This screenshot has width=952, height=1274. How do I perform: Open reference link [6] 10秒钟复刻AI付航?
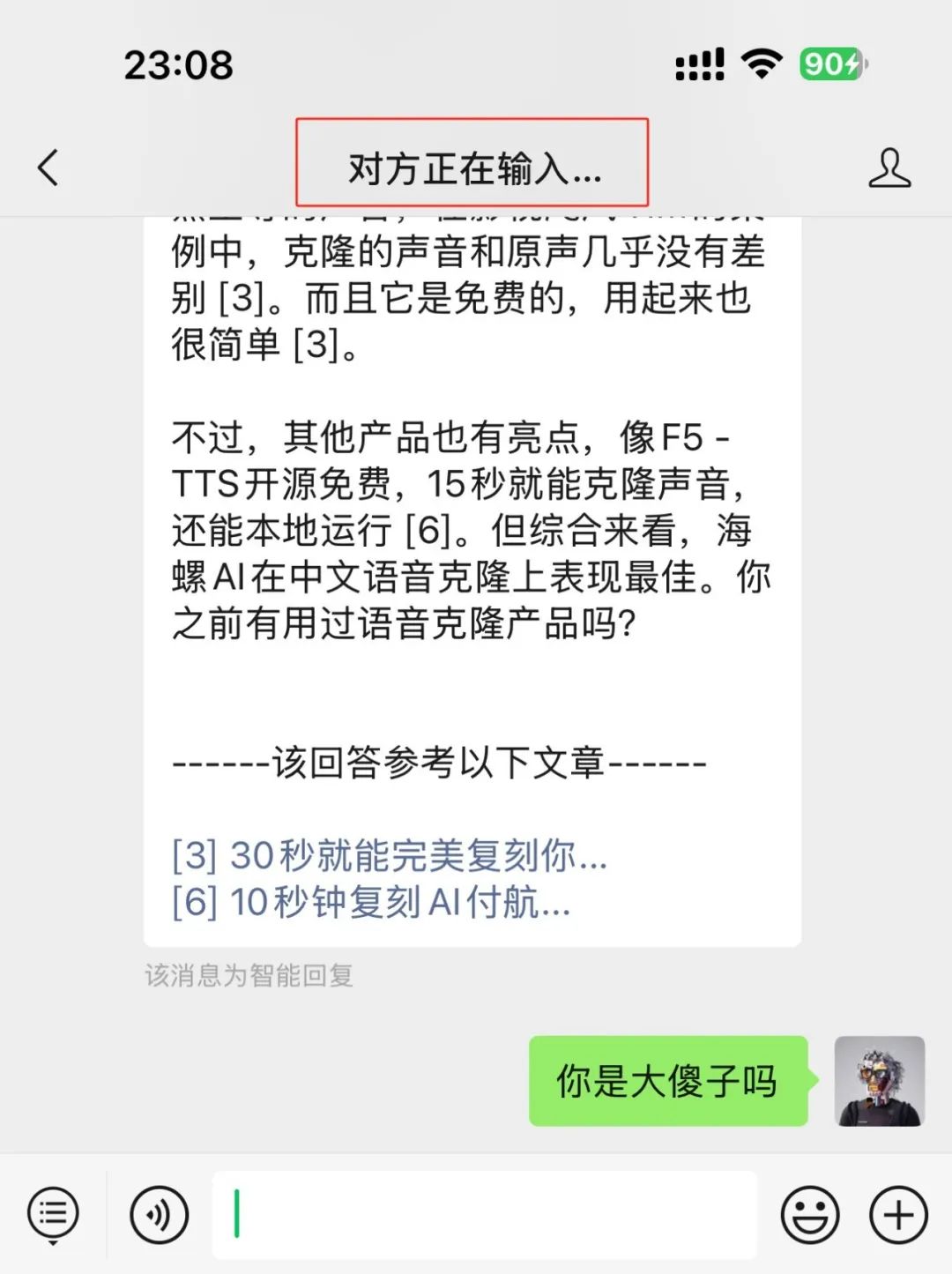pos(370,904)
